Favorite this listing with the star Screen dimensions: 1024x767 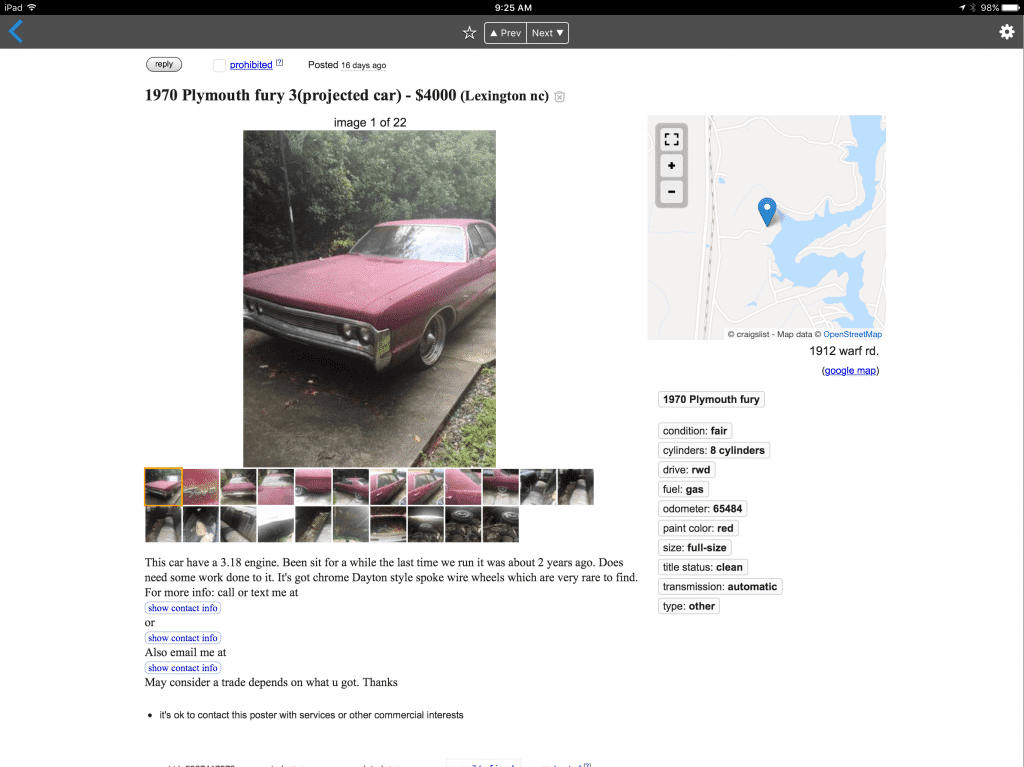click(x=469, y=33)
